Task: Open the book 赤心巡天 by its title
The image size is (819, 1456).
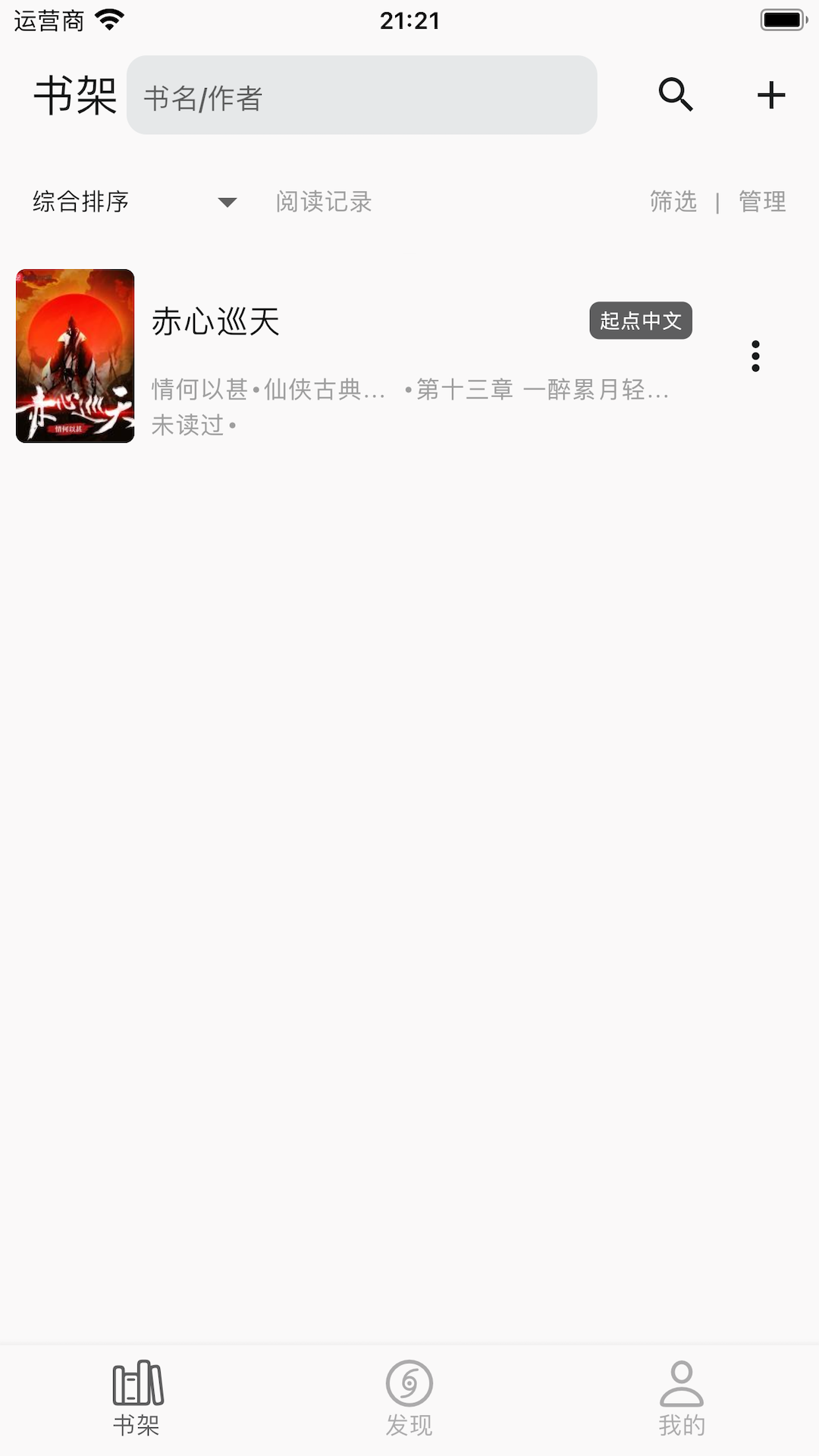Action: 215,322
